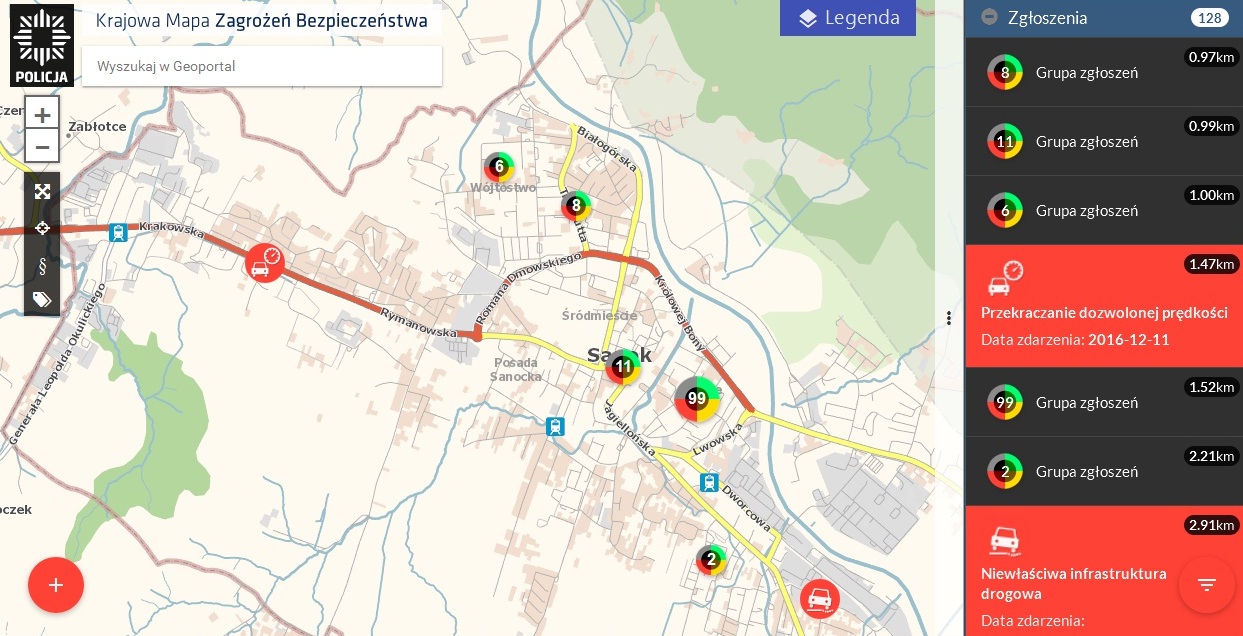Zoom out on the map

(42, 148)
